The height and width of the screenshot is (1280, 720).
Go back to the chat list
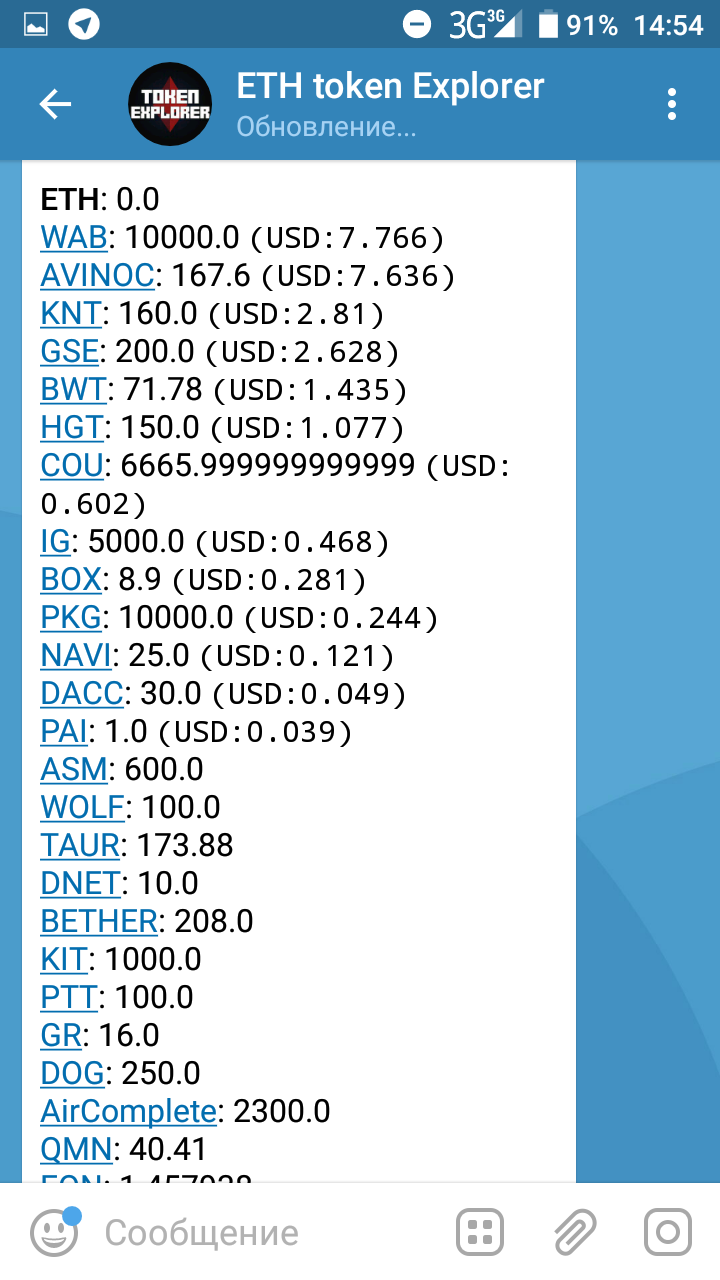[x=55, y=104]
